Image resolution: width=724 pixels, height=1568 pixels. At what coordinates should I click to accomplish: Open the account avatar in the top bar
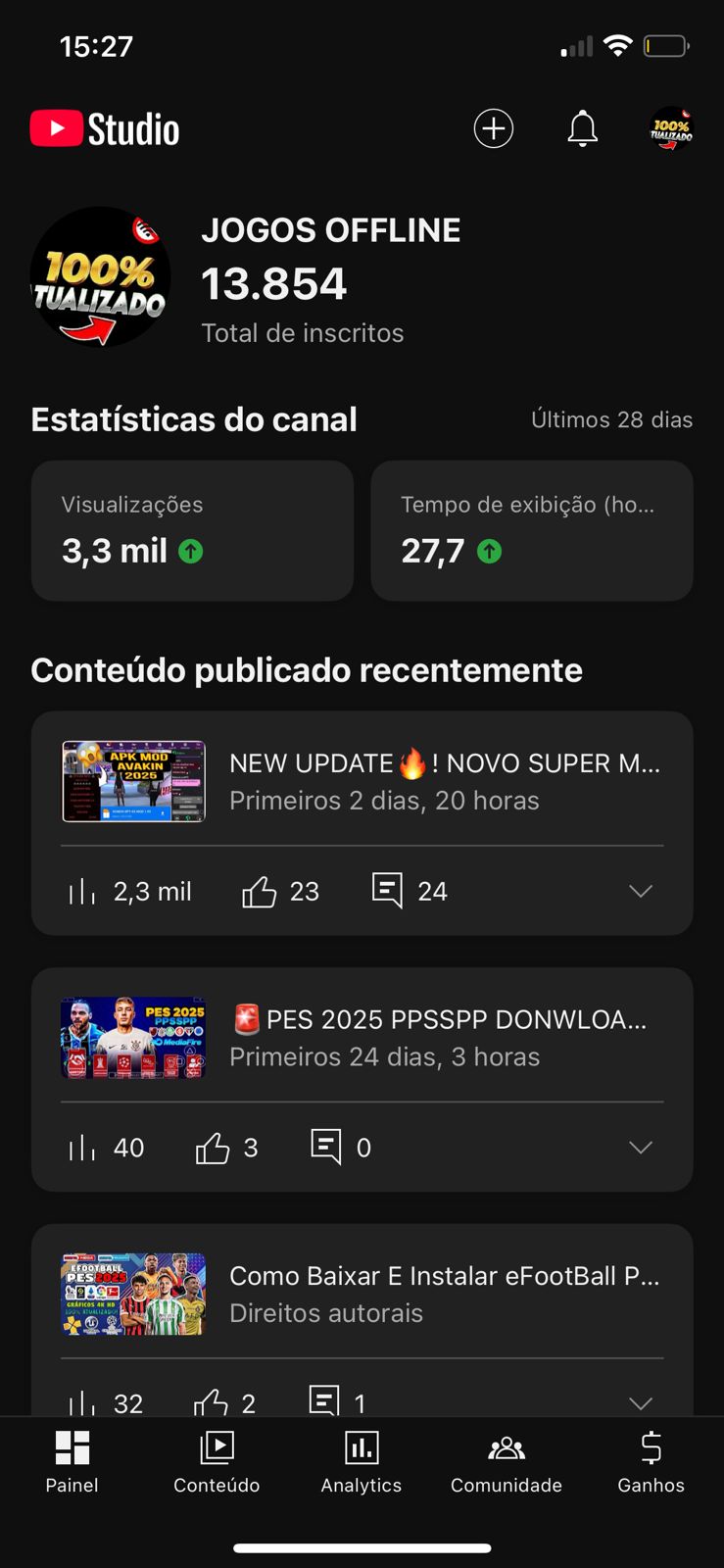[x=671, y=128]
